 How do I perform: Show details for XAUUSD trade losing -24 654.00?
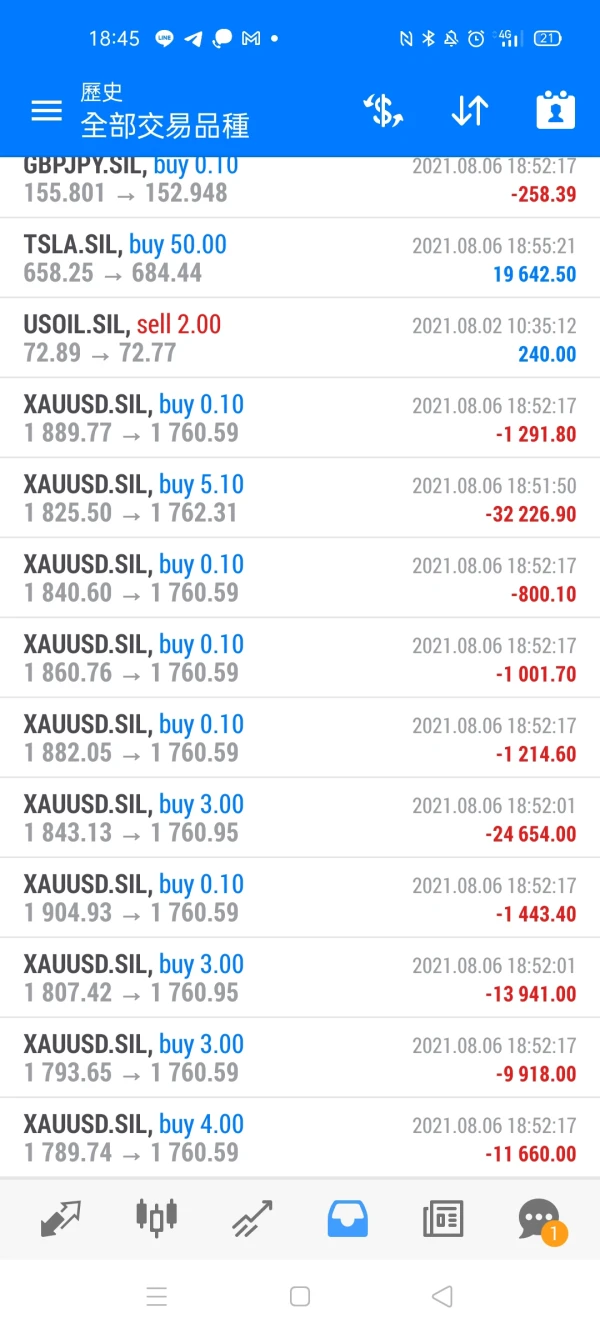click(300, 818)
